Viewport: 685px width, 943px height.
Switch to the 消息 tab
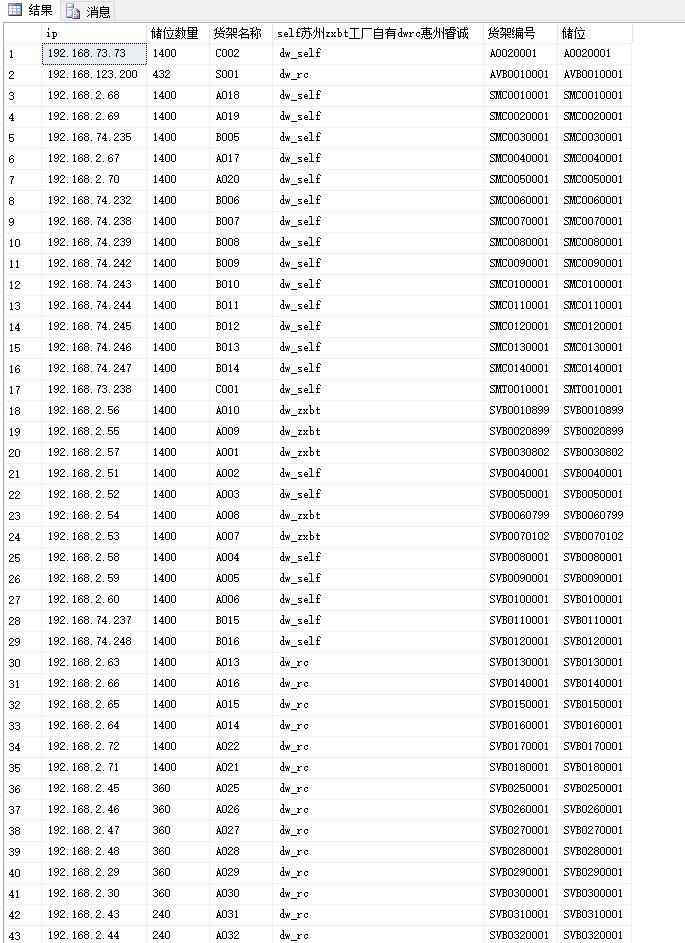89,11
